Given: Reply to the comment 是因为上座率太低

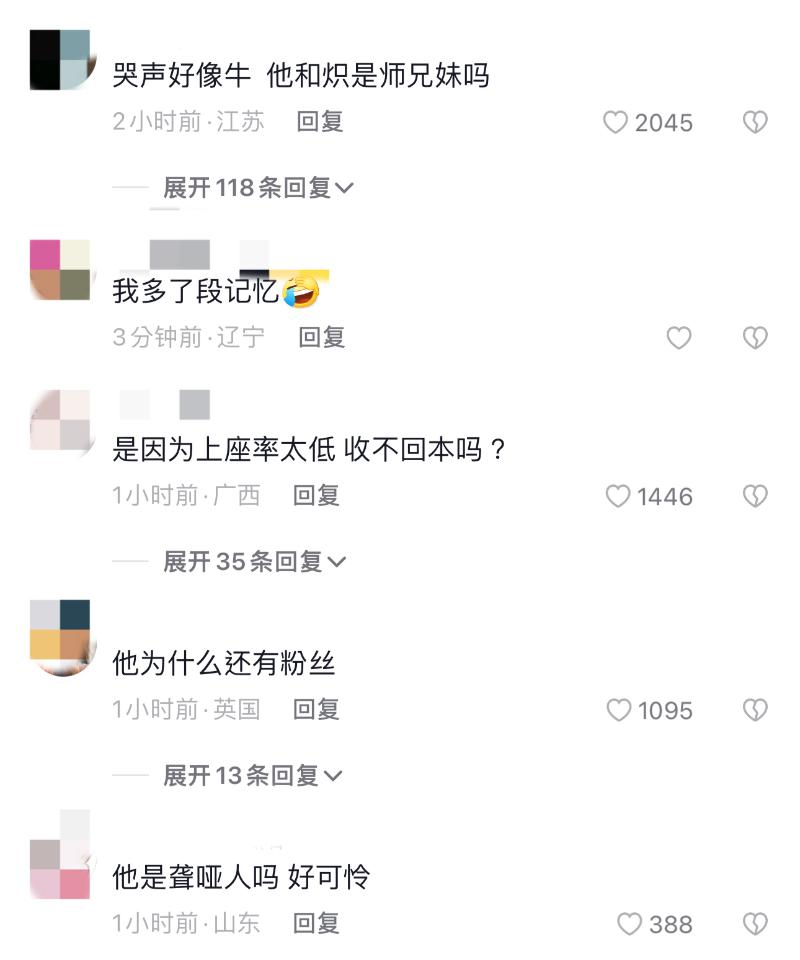Looking at the screenshot, I should [316, 495].
